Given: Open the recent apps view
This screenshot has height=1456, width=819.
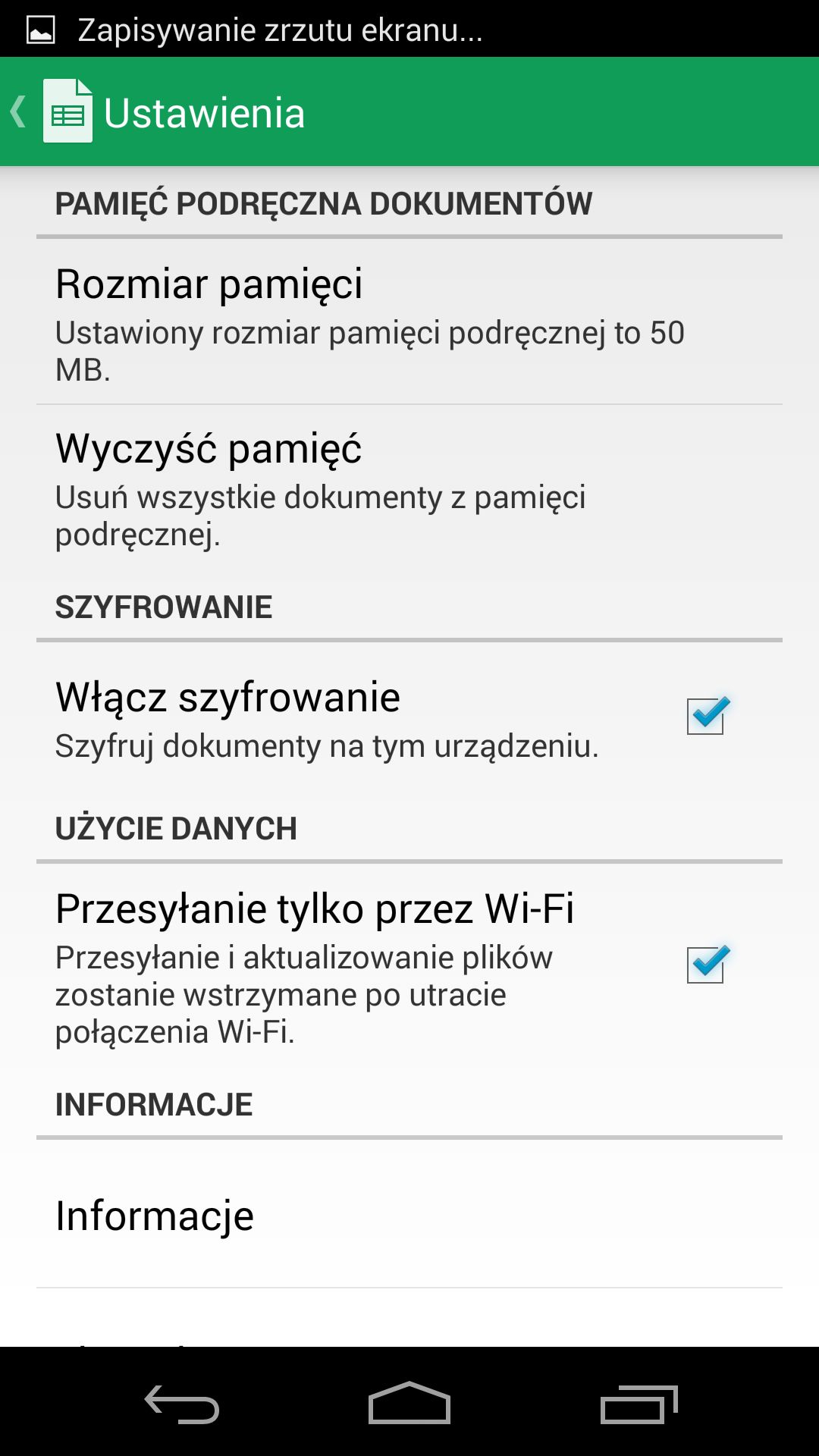Looking at the screenshot, I should pyautogui.click(x=639, y=1404).
